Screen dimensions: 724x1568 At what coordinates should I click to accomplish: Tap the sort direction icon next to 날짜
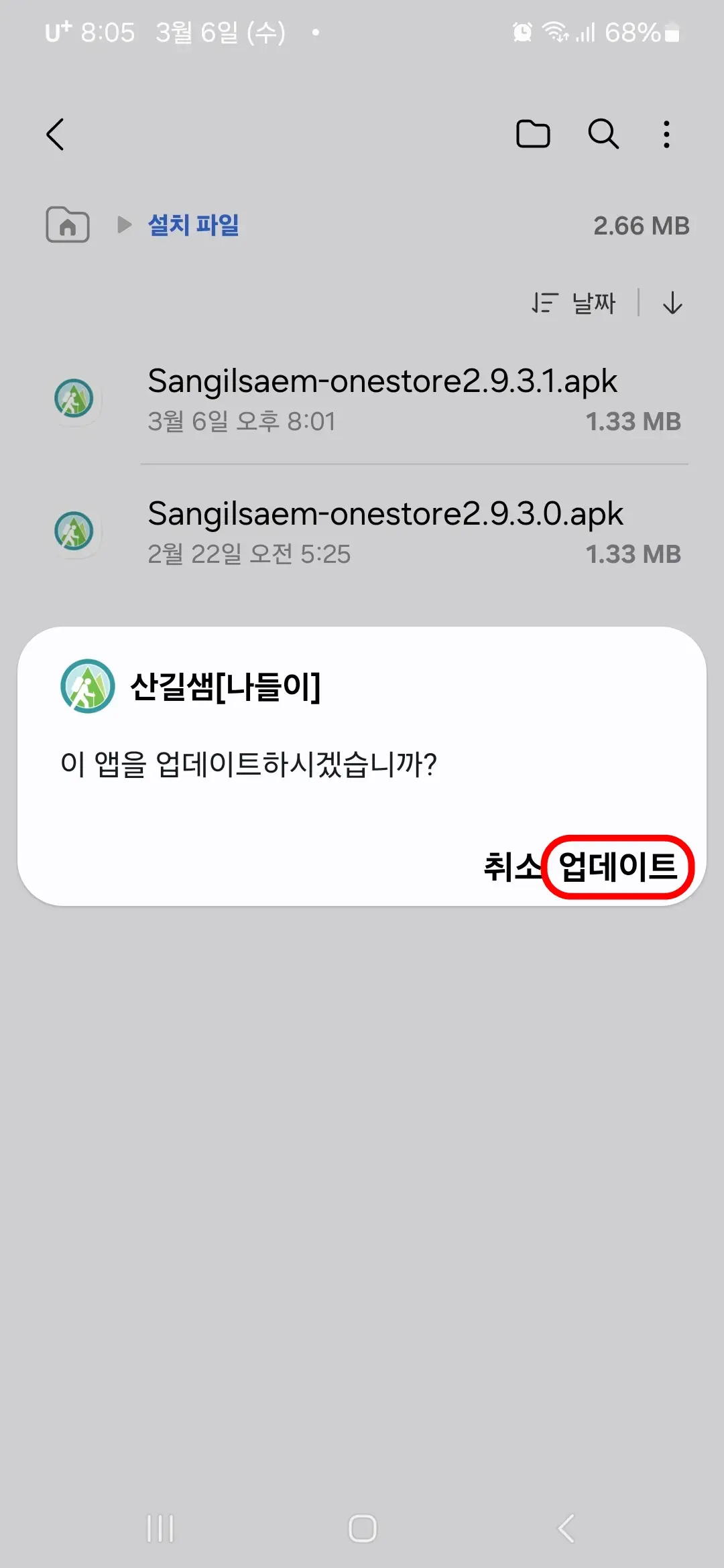click(x=544, y=303)
